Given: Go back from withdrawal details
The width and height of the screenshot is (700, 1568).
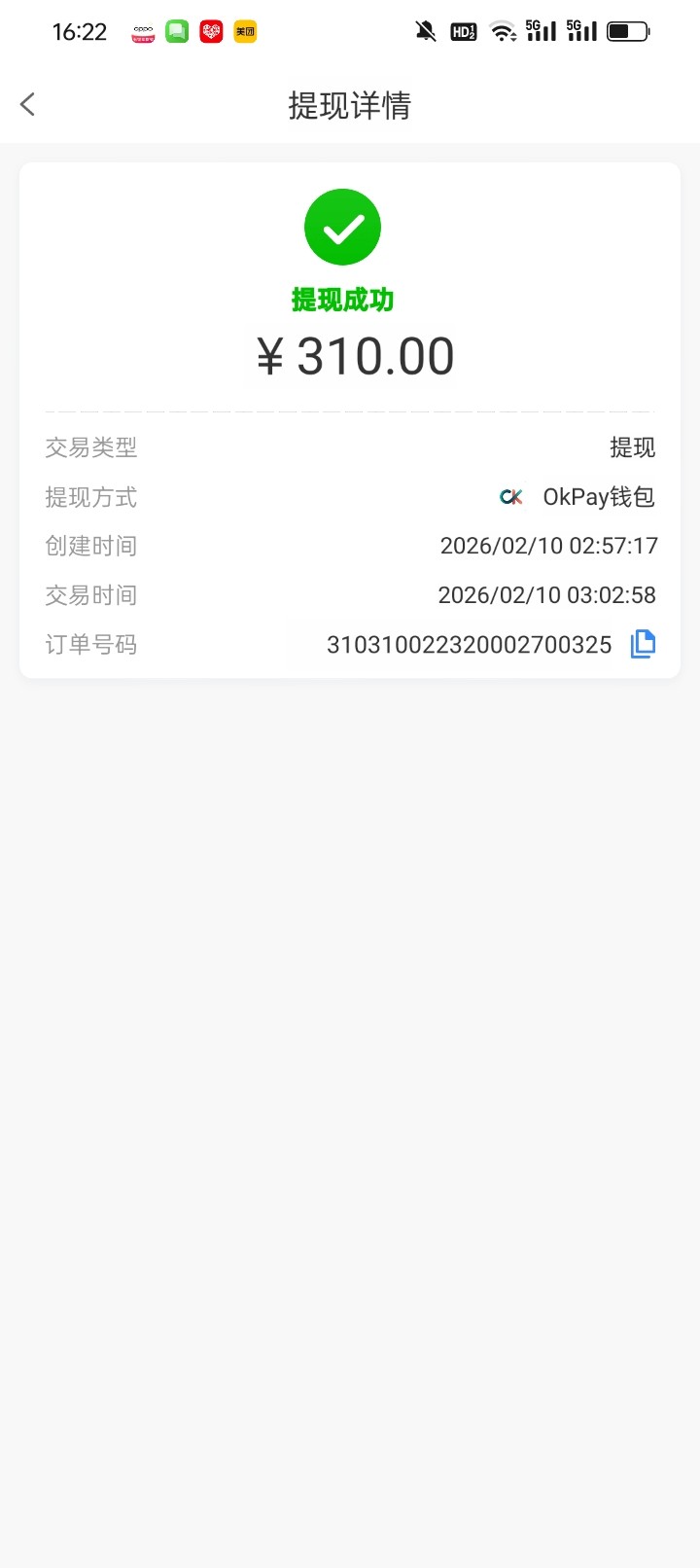Looking at the screenshot, I should (x=28, y=104).
